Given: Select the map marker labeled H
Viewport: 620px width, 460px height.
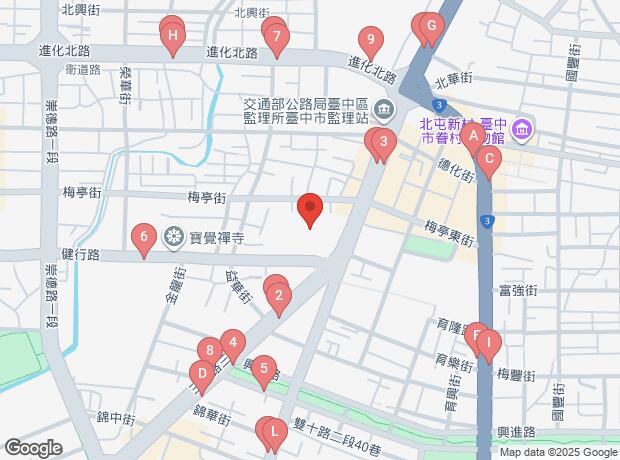Looking at the screenshot, I should [x=173, y=39].
